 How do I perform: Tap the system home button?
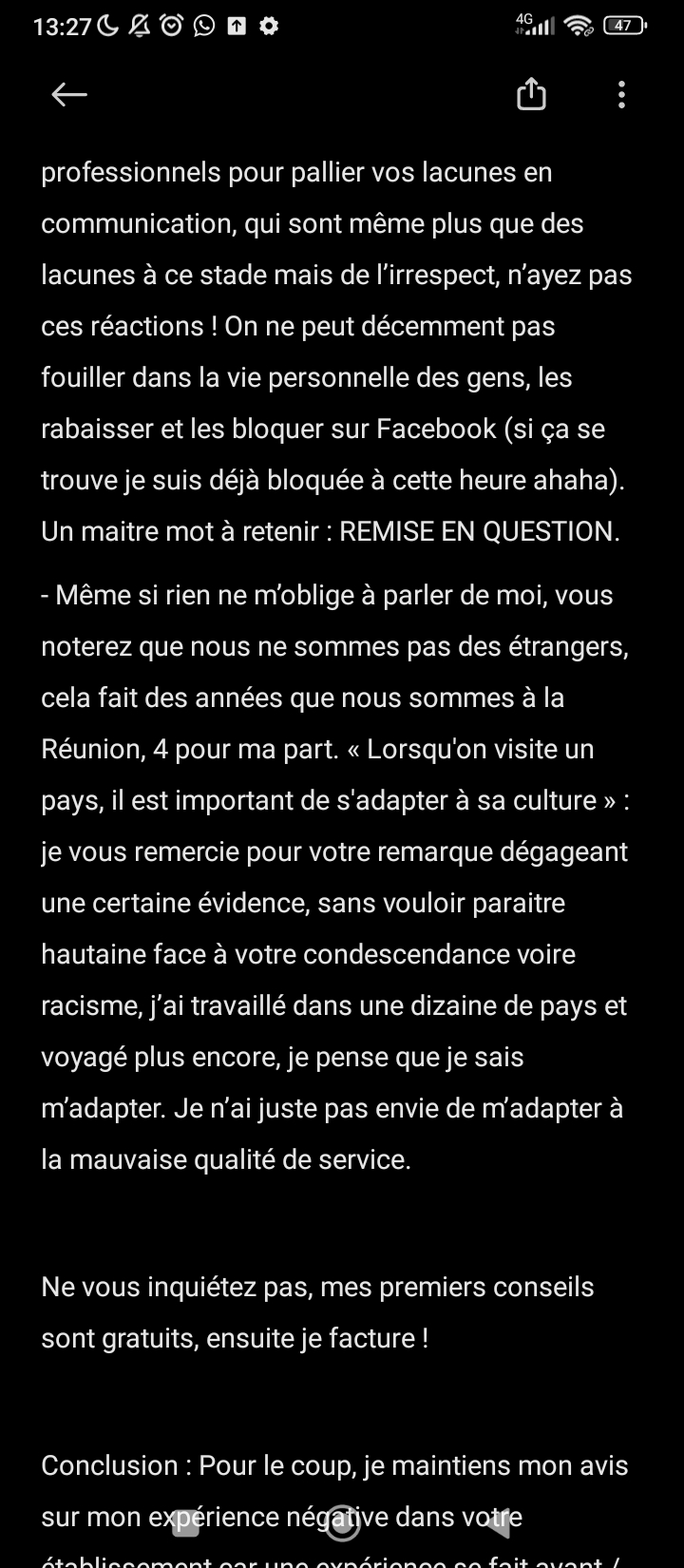point(342,1523)
